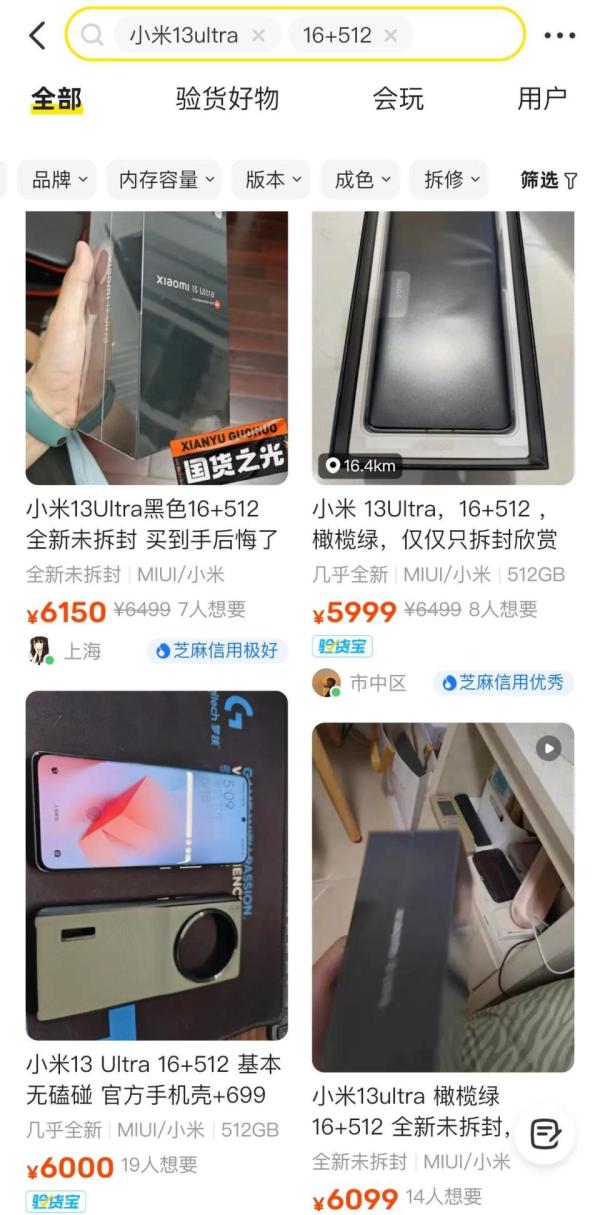Expand the 版本 filter dropdown
This screenshot has height=1215, width=600.
coord(272,180)
